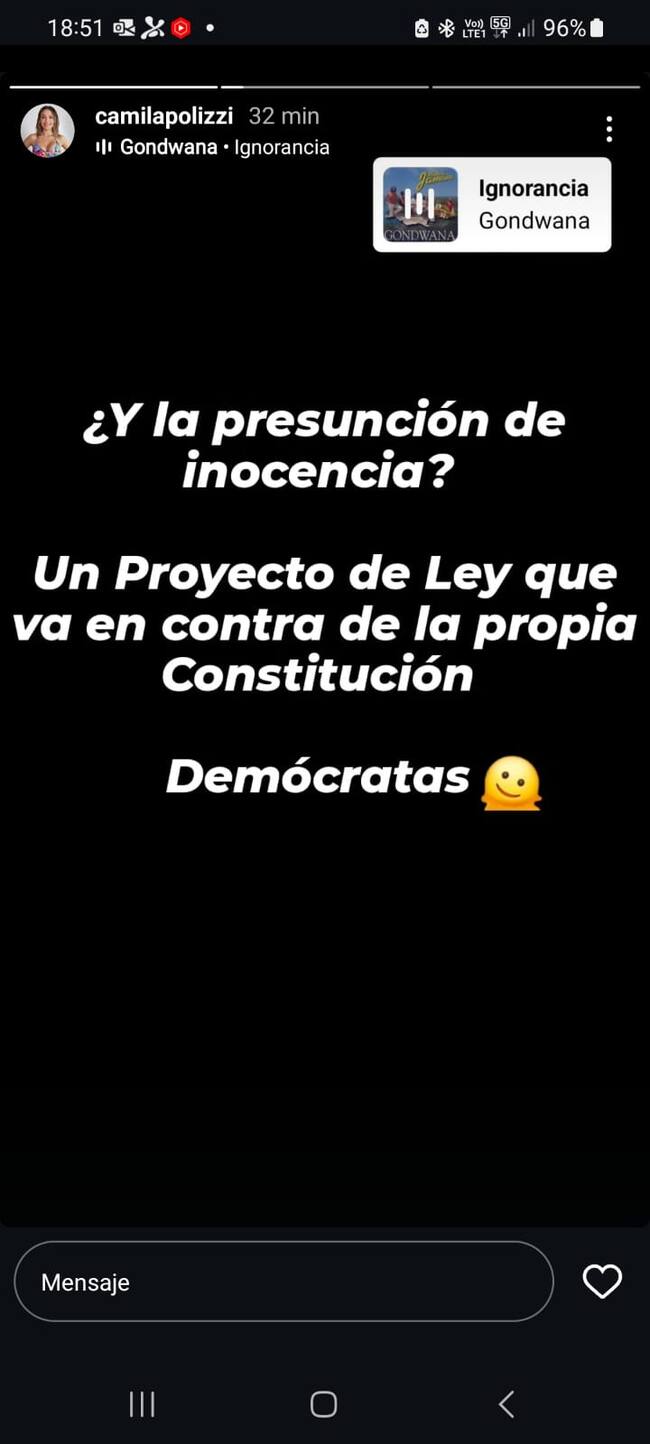Open the recent apps view
650x1444 pixels.
point(142,1404)
